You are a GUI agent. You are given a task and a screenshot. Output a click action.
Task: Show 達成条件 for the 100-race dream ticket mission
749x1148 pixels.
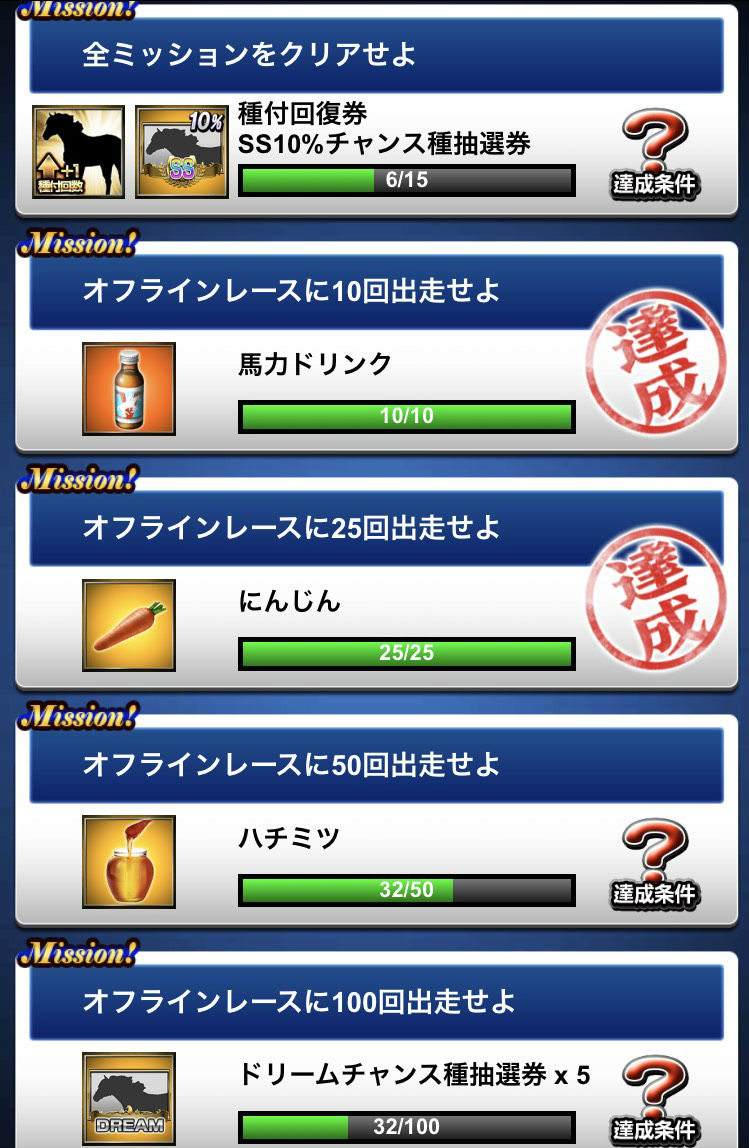(654, 1100)
